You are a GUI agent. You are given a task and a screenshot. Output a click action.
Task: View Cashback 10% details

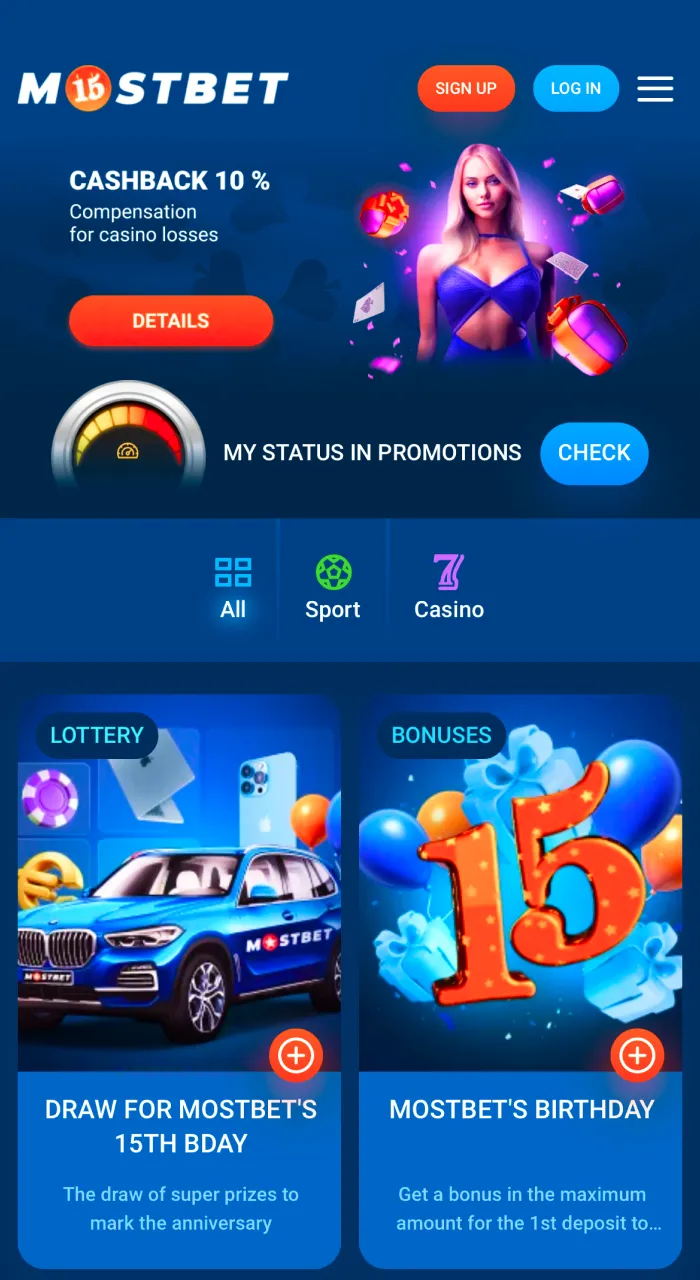[171, 321]
